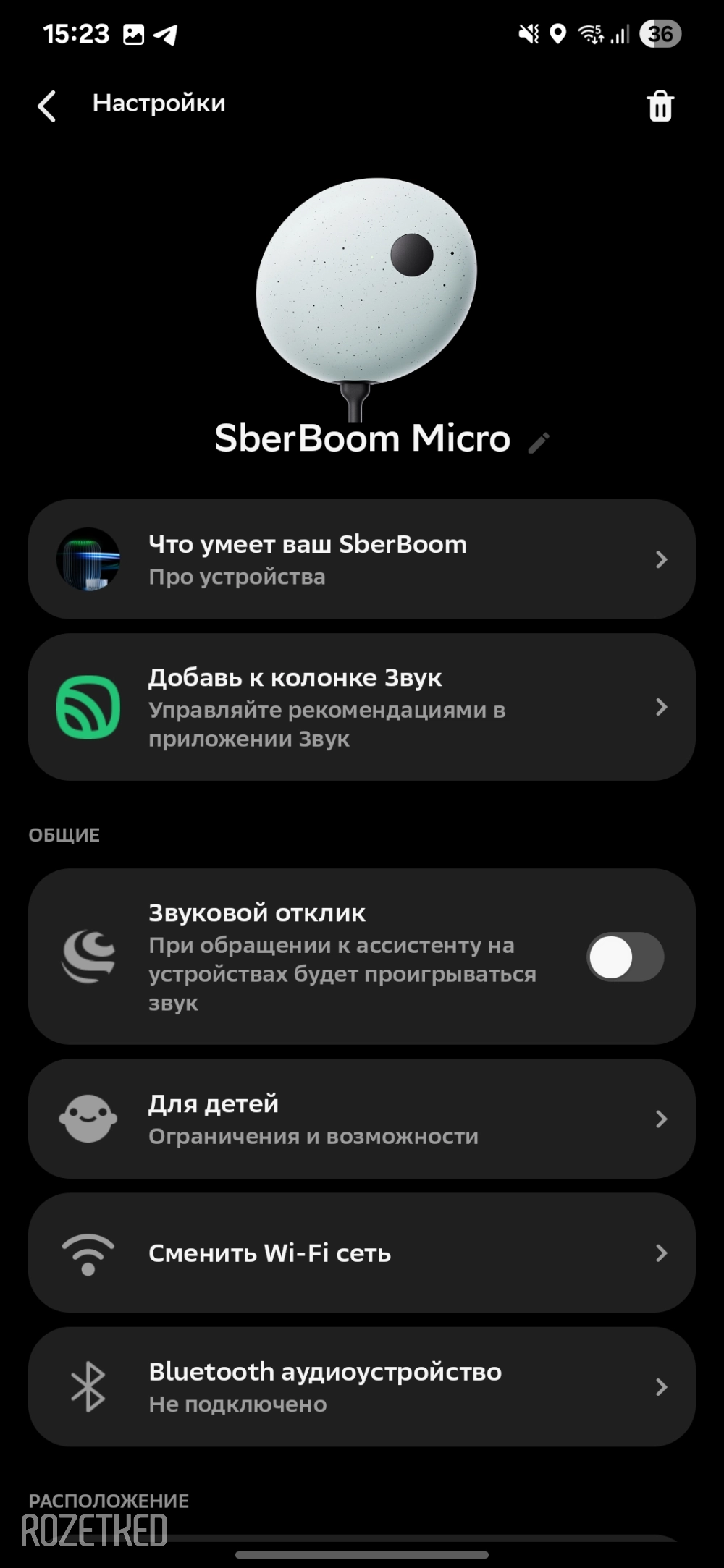Open Для детей settings
This screenshot has width=724, height=1568.
[x=362, y=1119]
